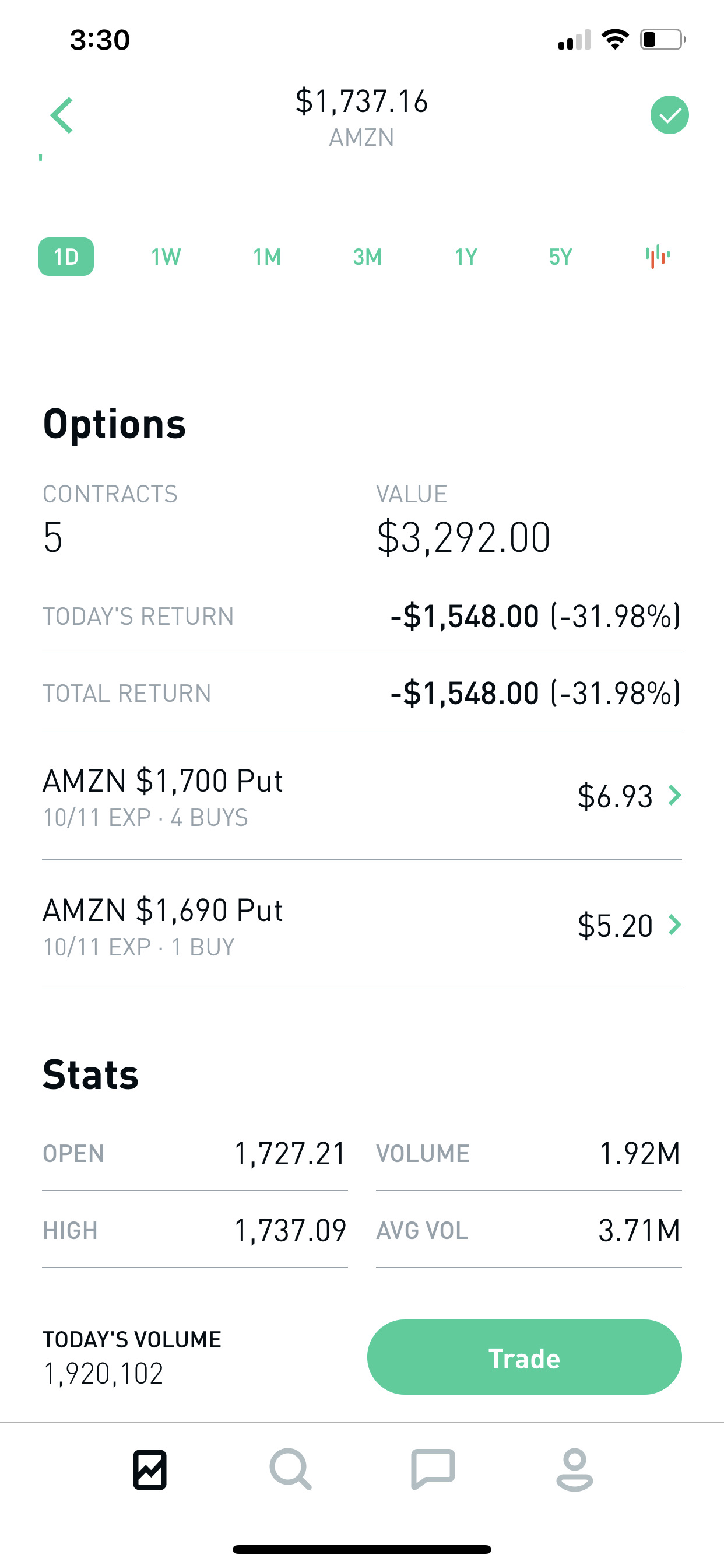
Task: Go back using the green arrow
Action: click(61, 115)
